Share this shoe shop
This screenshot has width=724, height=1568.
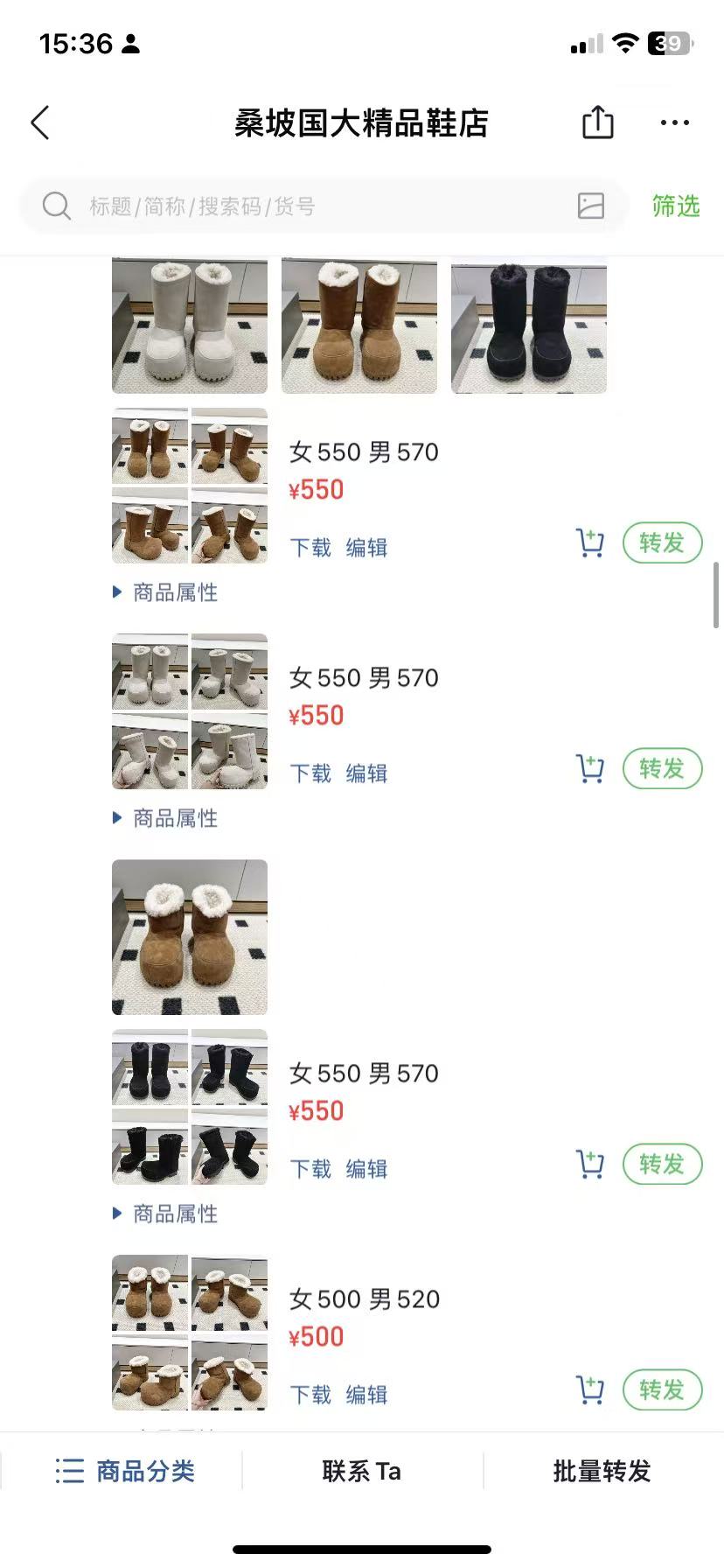598,122
